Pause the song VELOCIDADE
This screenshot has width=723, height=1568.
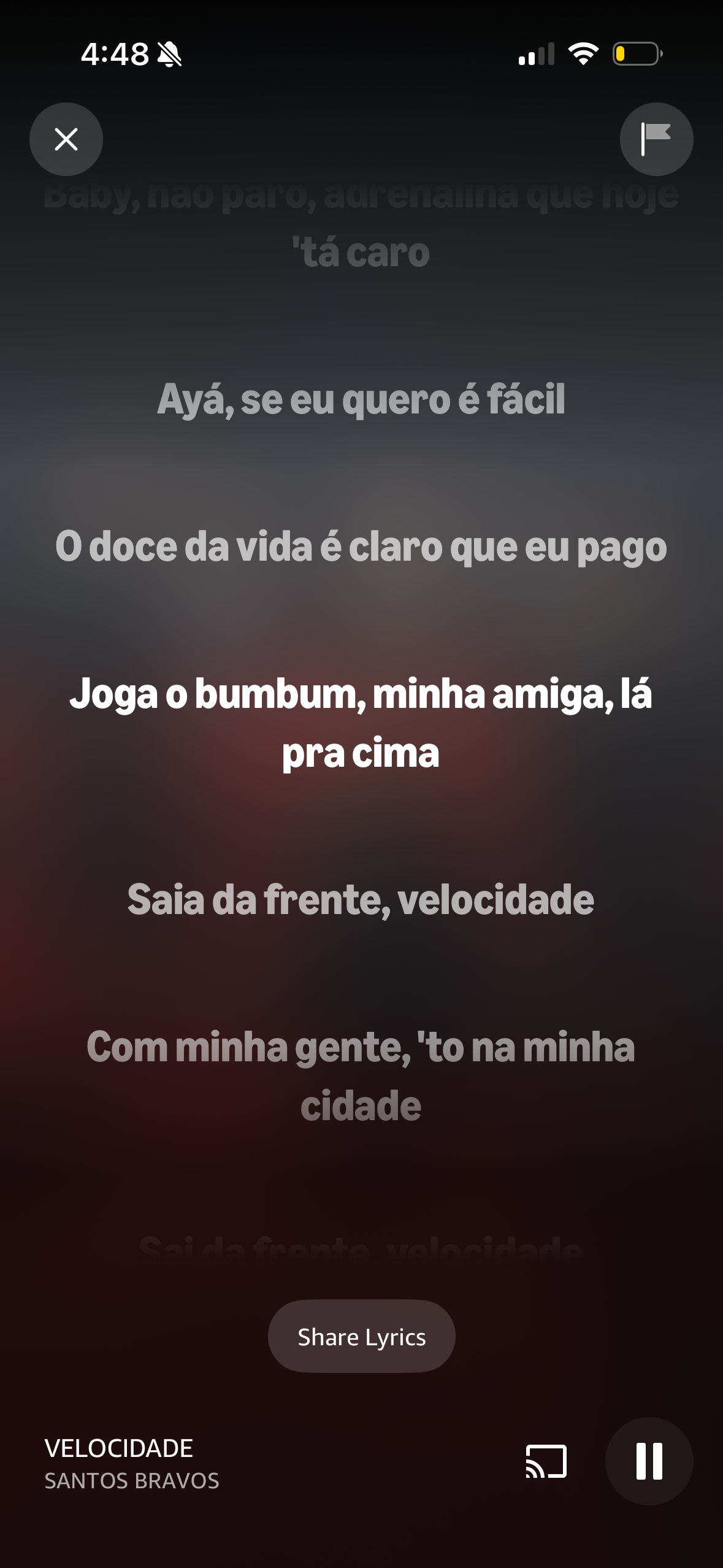[x=649, y=1461]
